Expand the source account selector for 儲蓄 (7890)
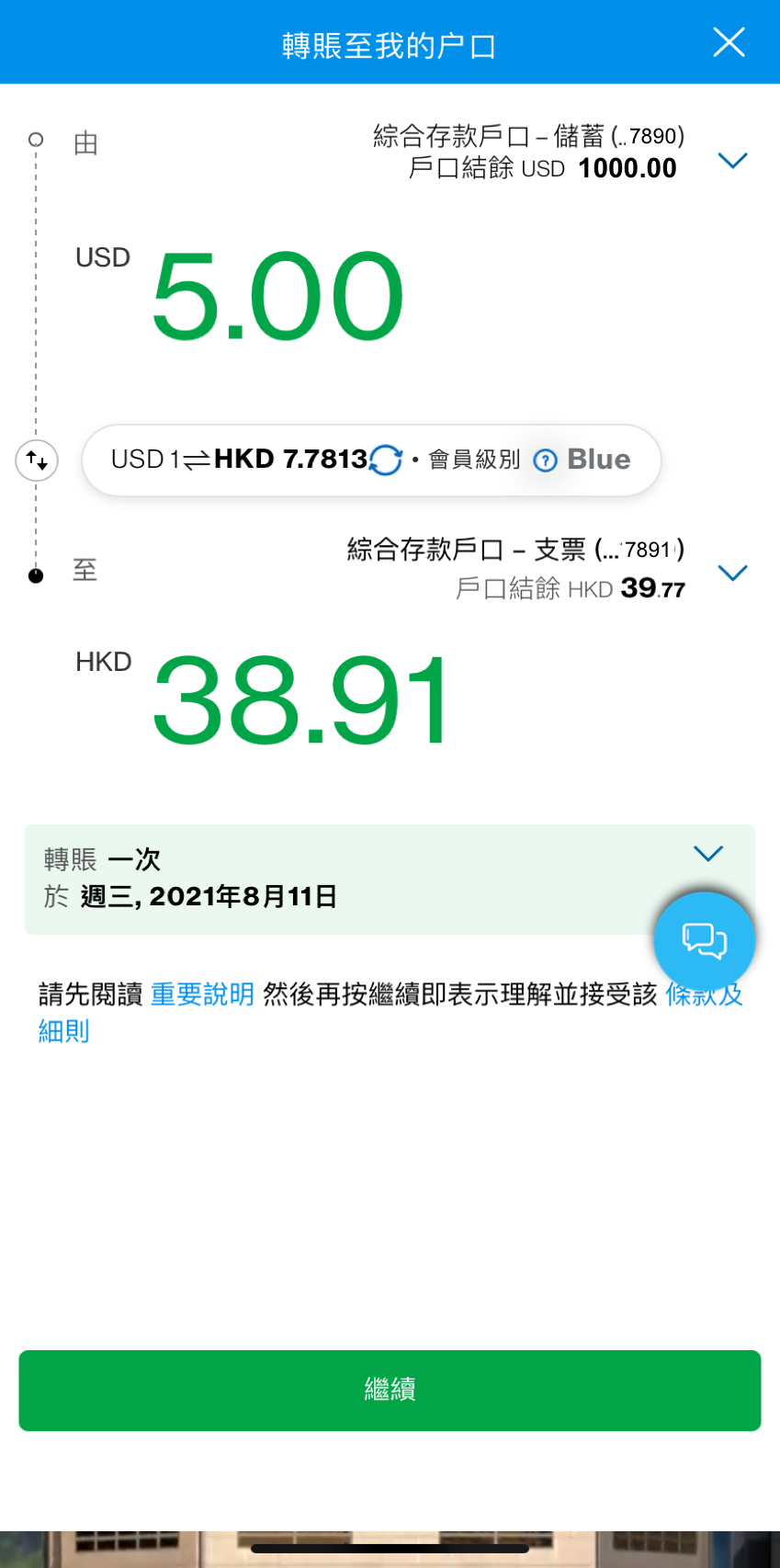This screenshot has height=1568, width=780. click(x=732, y=159)
